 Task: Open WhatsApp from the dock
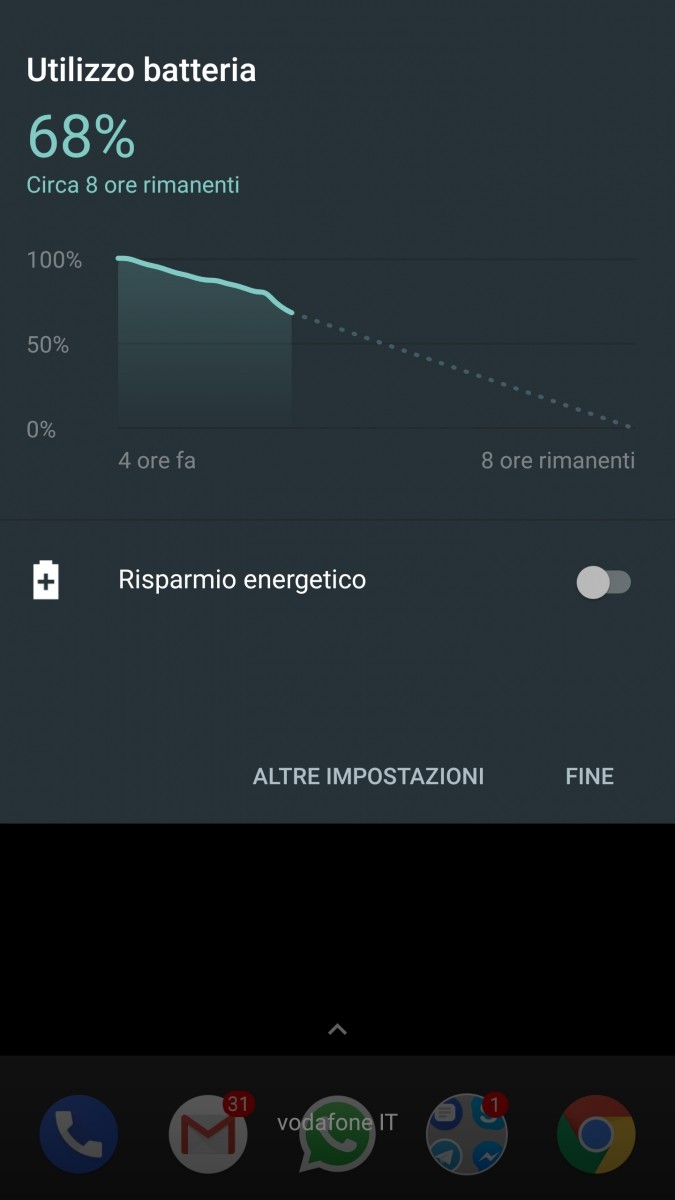[337, 1135]
